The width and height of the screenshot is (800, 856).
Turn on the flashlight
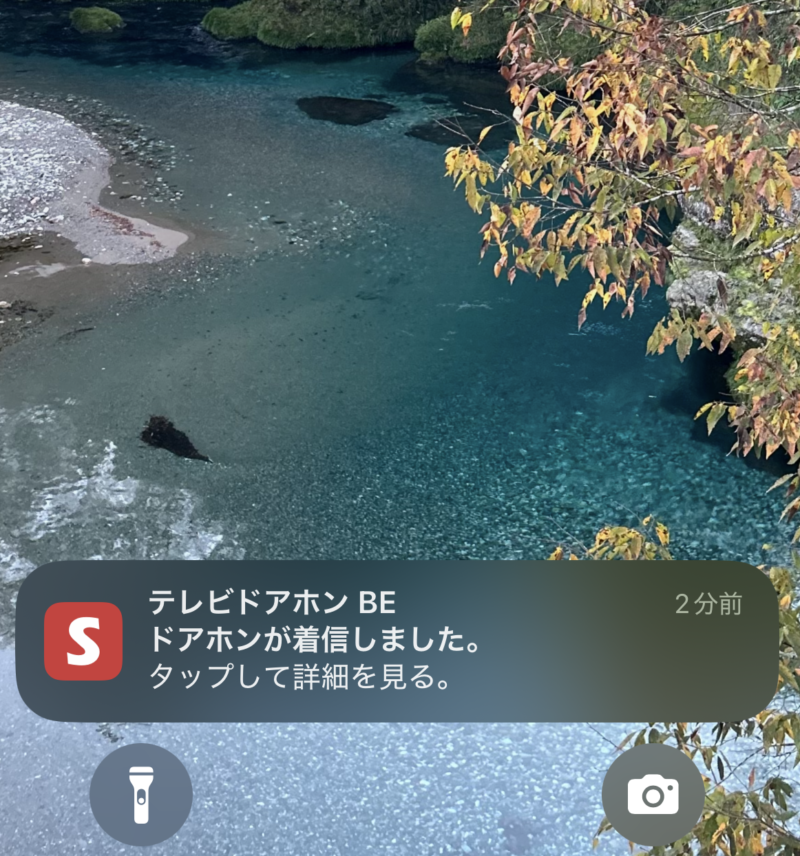click(141, 795)
